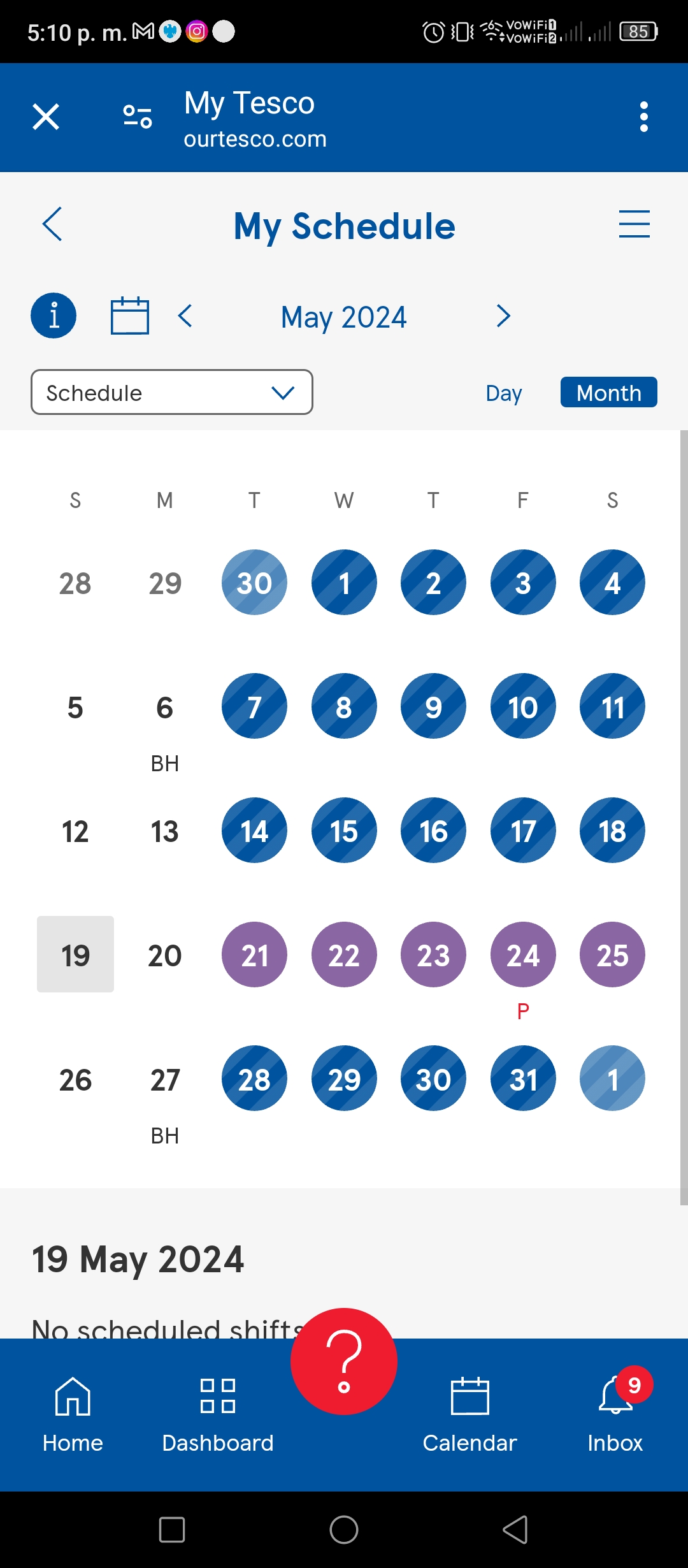The image size is (688, 1568).
Task: Switch to Day view
Action: coord(504,393)
